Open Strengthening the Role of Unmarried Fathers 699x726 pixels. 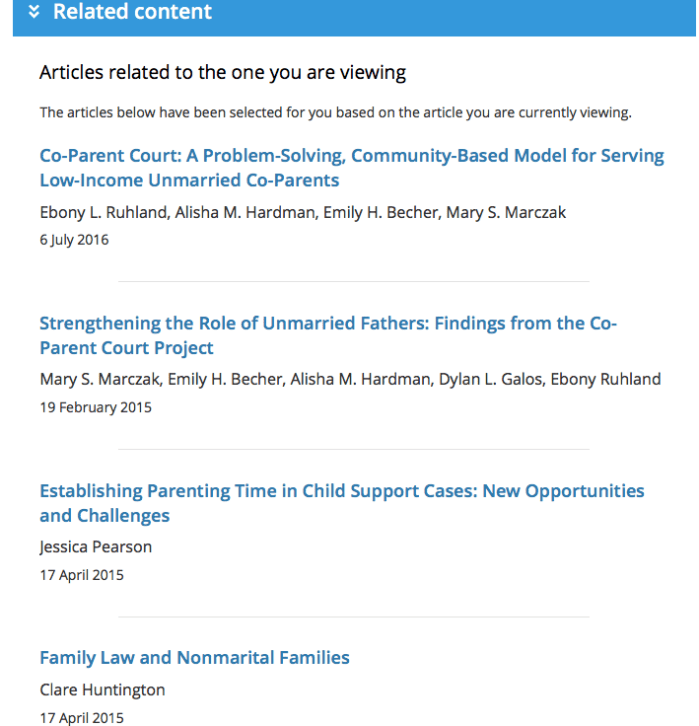click(327, 324)
